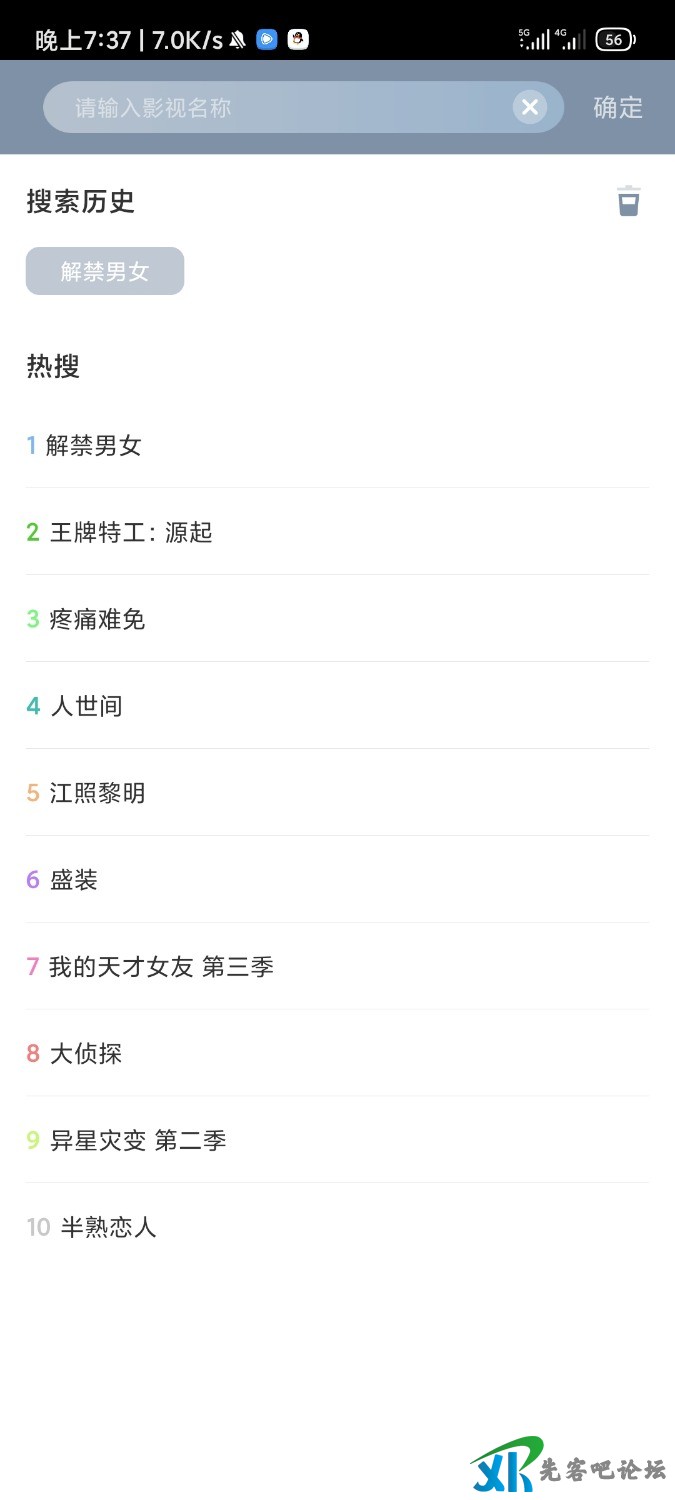Choose 大侦探 from the hot list

86,1054
